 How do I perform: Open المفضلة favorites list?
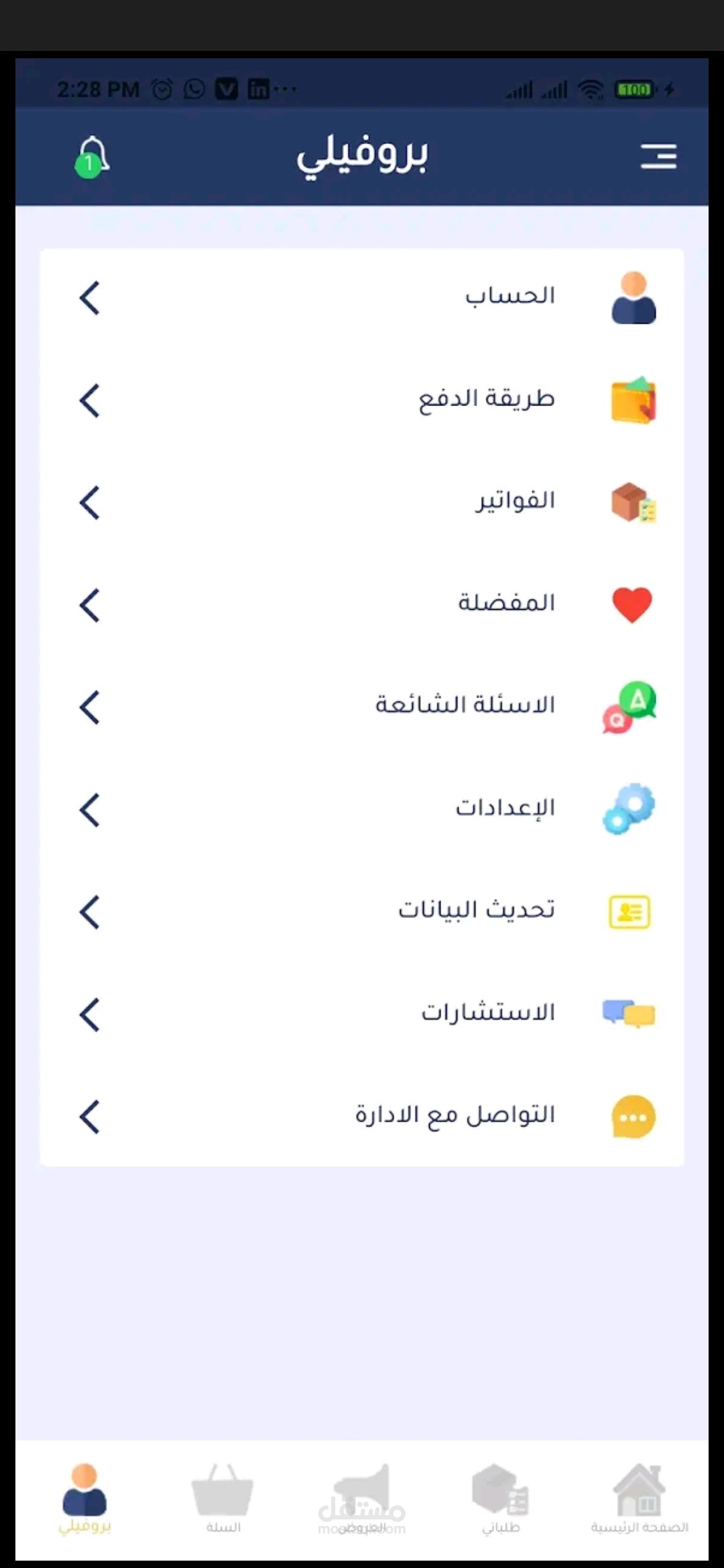[x=362, y=604]
